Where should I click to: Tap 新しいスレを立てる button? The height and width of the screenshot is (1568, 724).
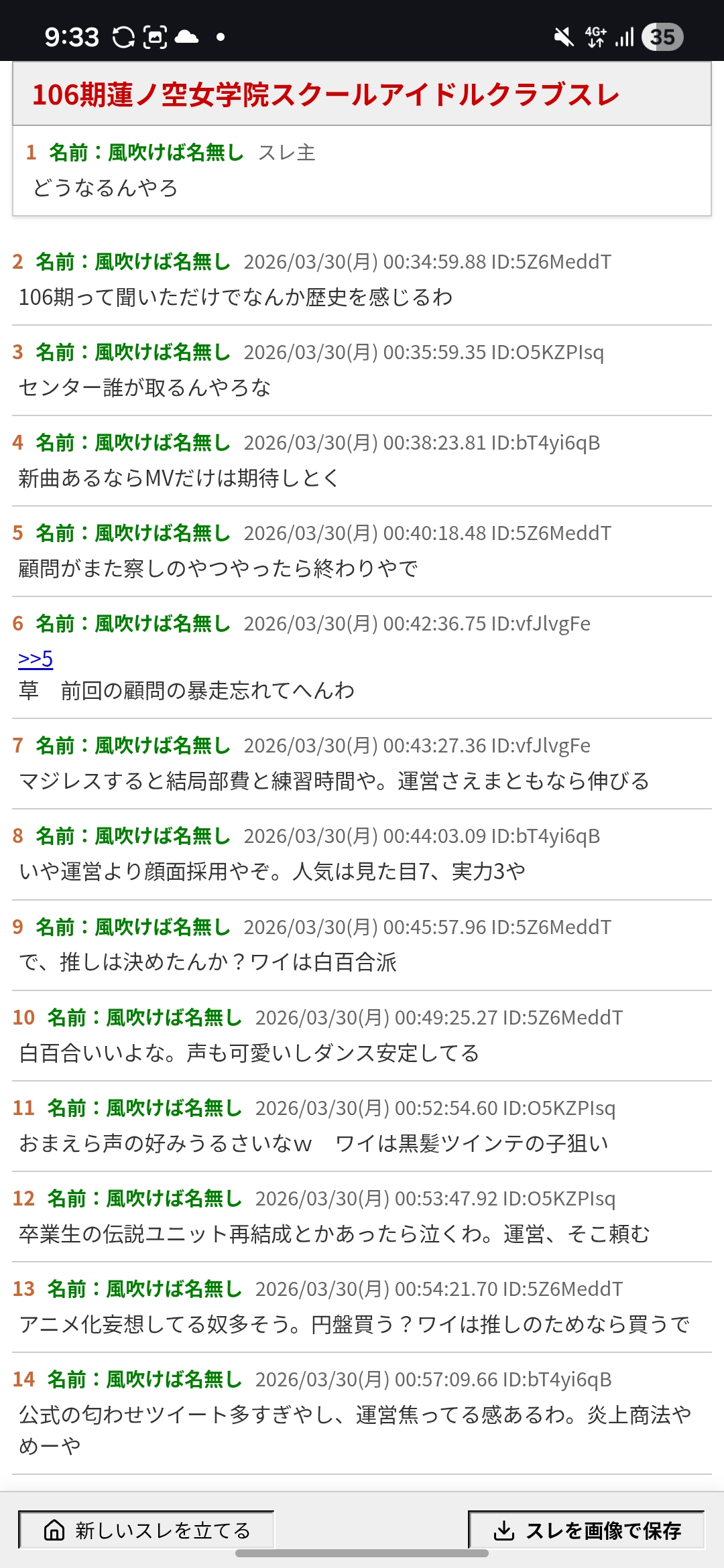tap(146, 1530)
